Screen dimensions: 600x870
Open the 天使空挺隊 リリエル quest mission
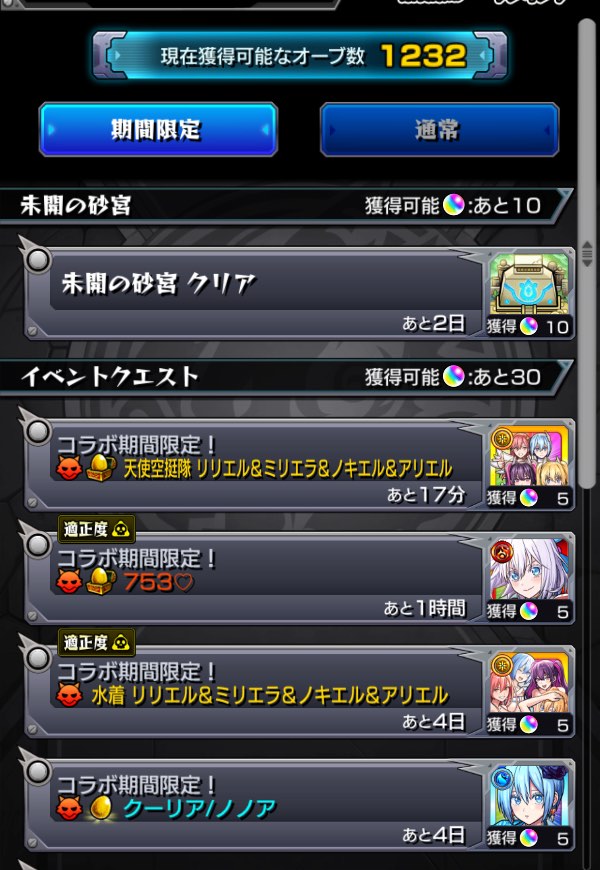[x=300, y=464]
